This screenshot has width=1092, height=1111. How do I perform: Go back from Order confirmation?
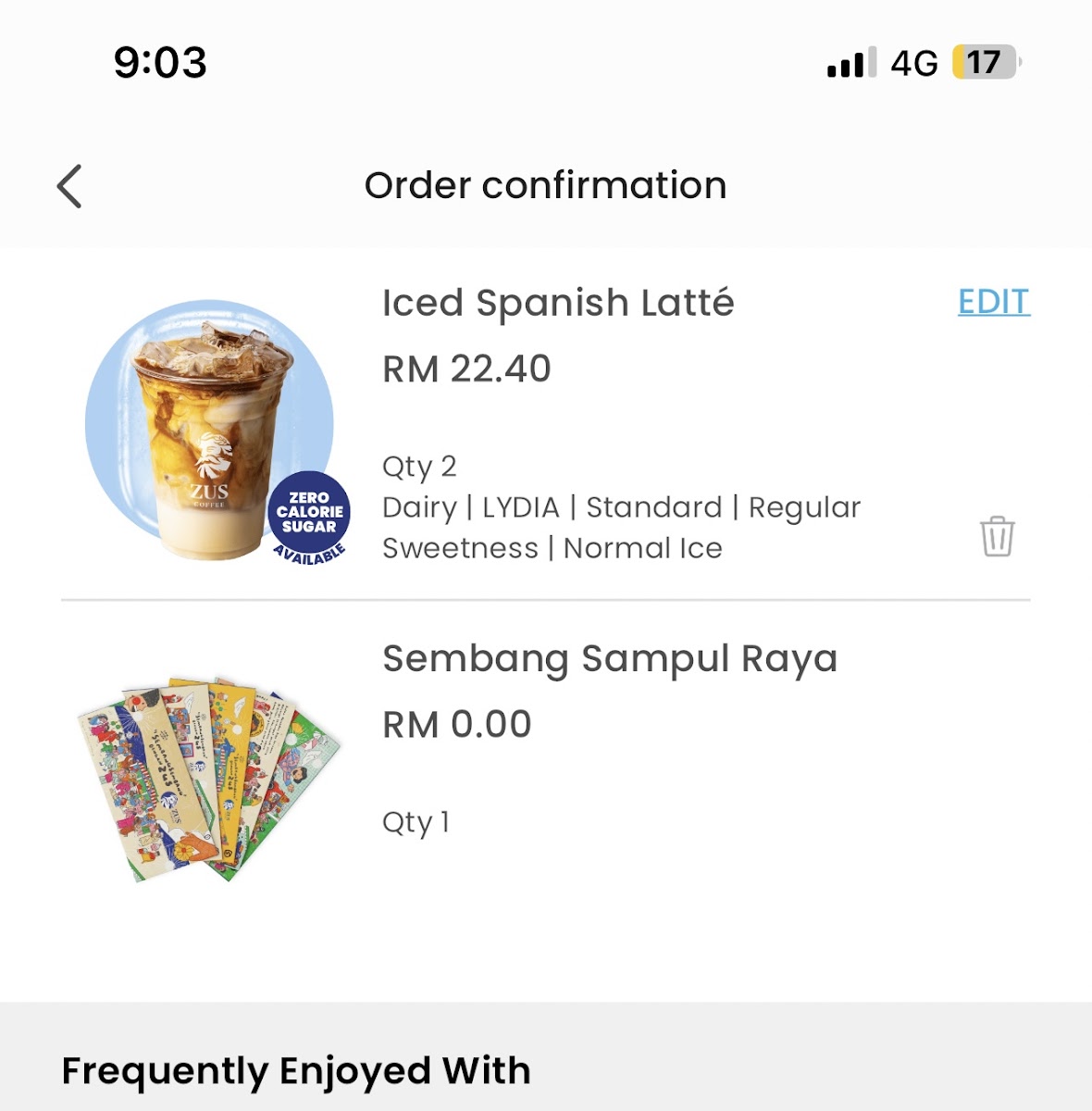pos(69,186)
